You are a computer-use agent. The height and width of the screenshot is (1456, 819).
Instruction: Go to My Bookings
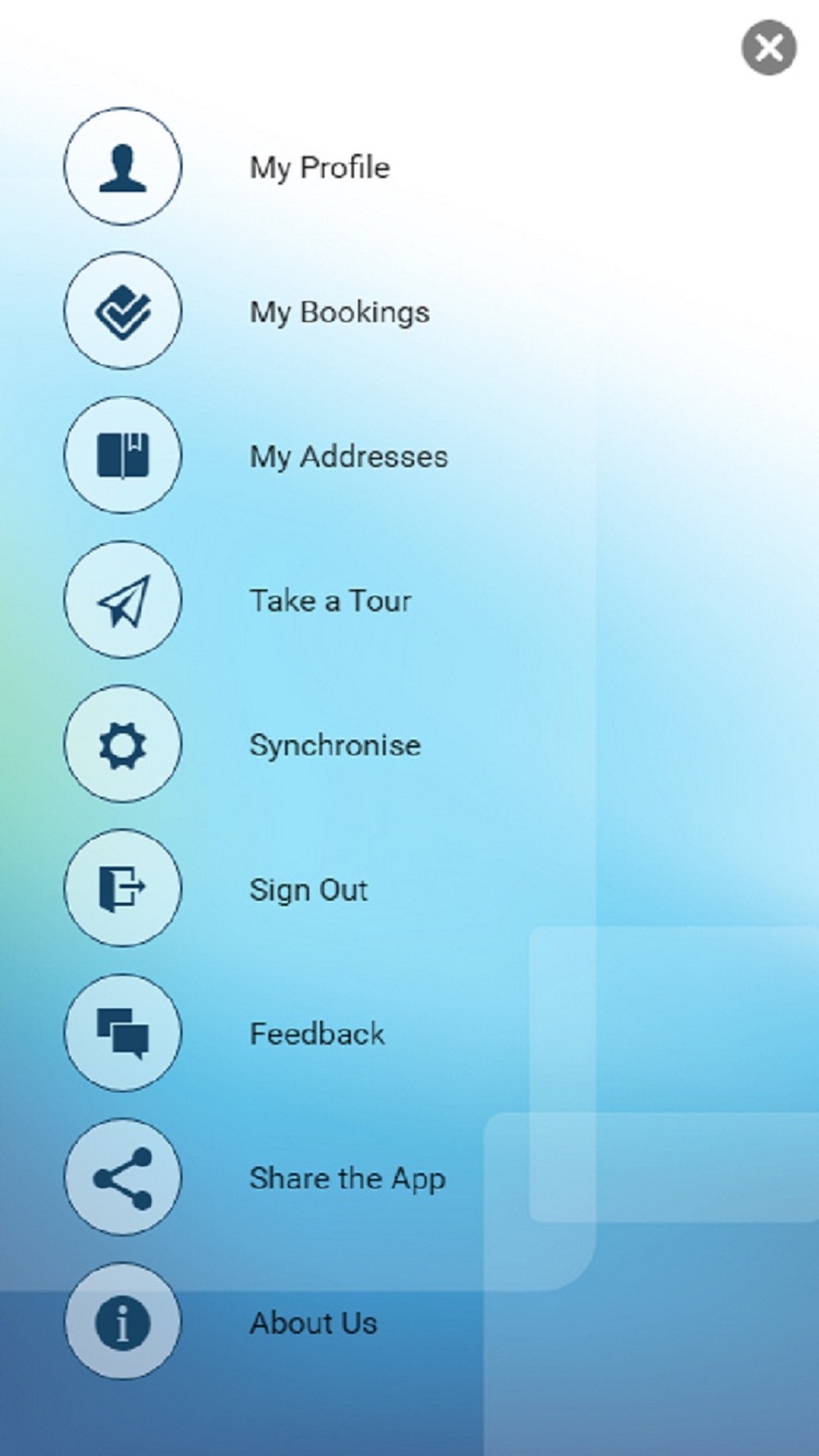click(x=339, y=312)
